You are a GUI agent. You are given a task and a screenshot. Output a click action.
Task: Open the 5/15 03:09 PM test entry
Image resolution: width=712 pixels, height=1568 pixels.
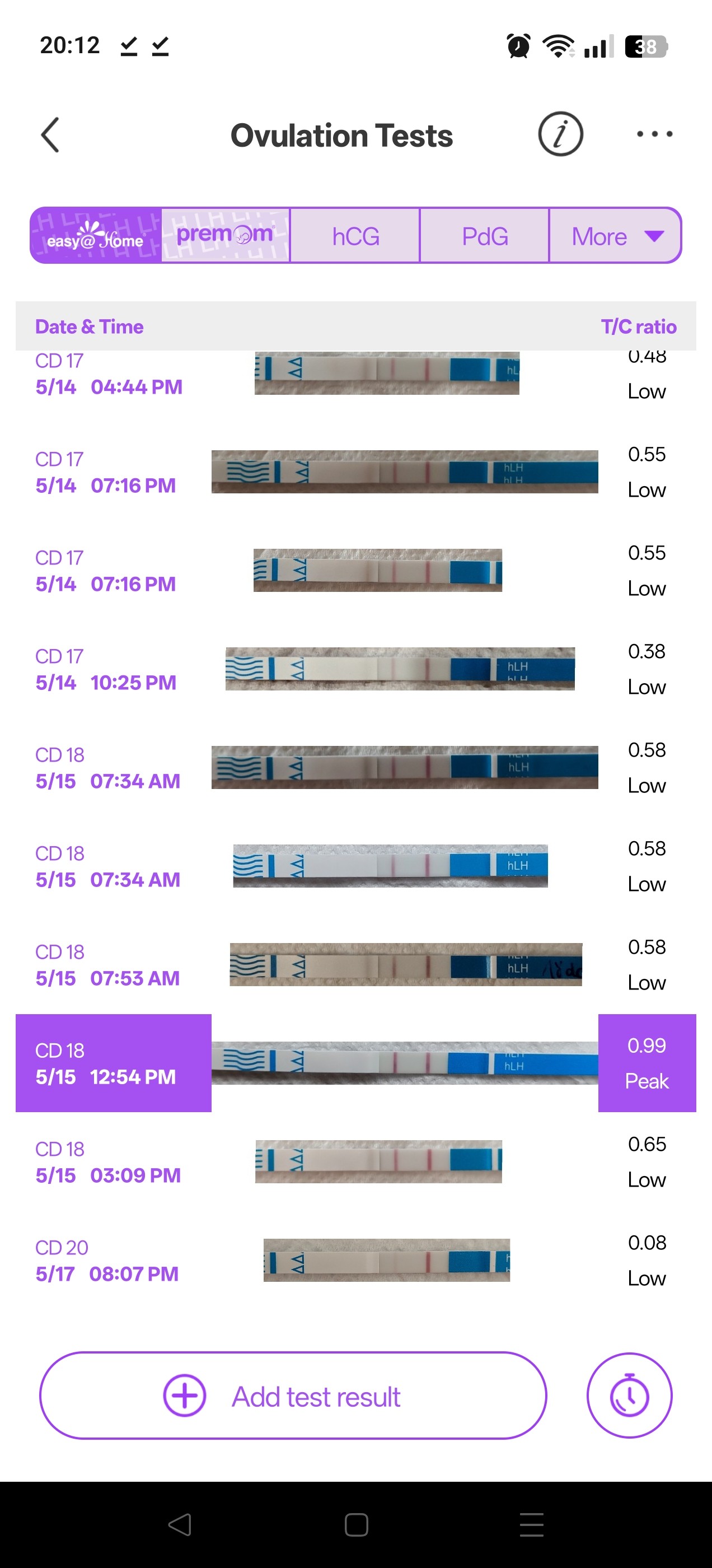coord(355,1161)
